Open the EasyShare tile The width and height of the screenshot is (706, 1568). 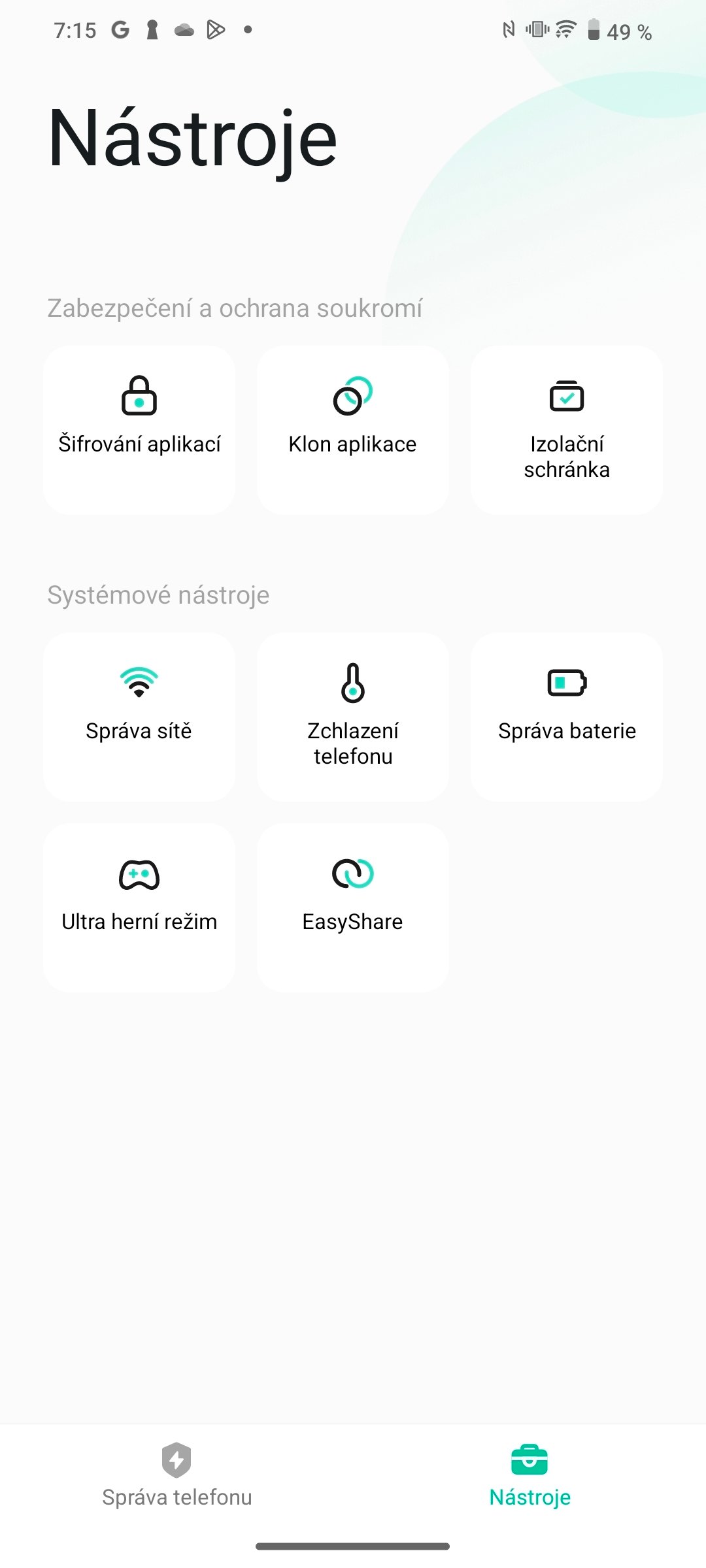353,905
